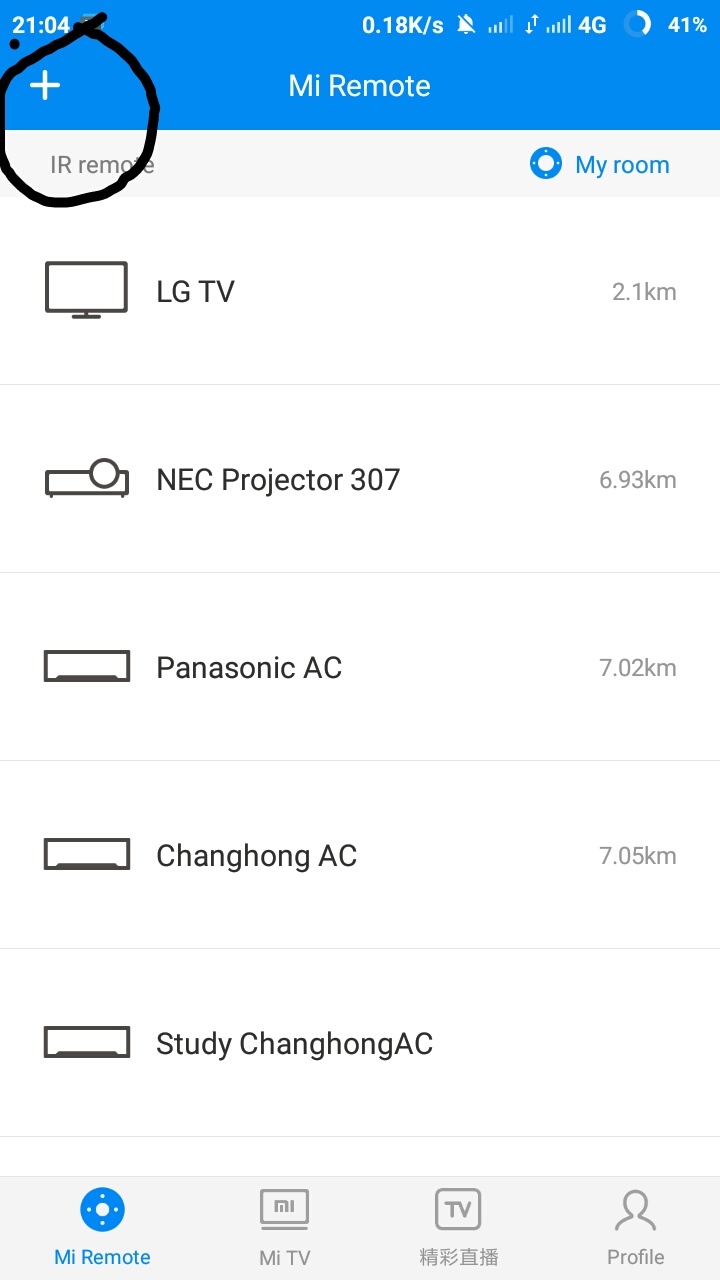This screenshot has height=1280, width=720.
Task: Open the Changhong AC remote
Action: coord(360,855)
